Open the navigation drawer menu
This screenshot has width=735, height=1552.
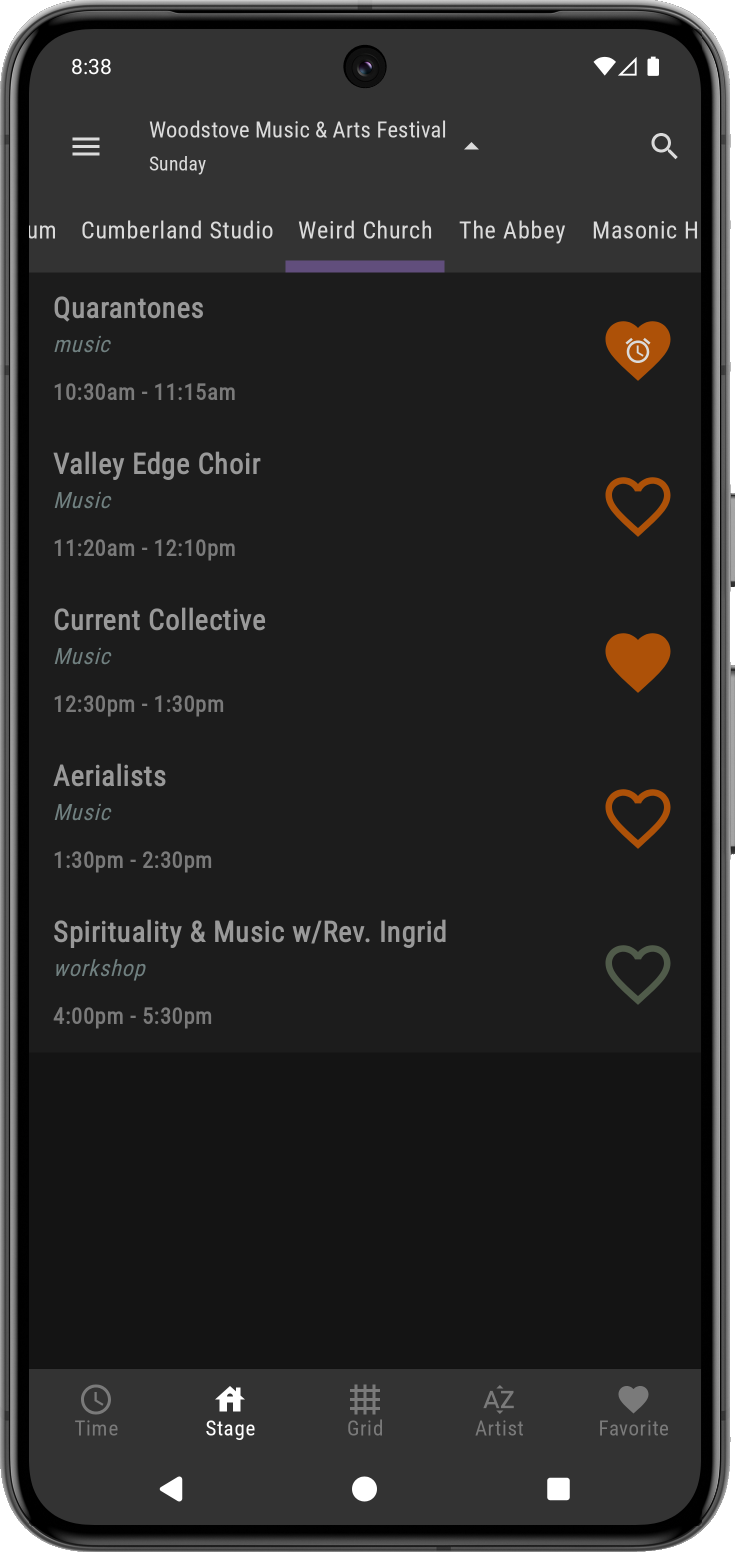coord(86,146)
